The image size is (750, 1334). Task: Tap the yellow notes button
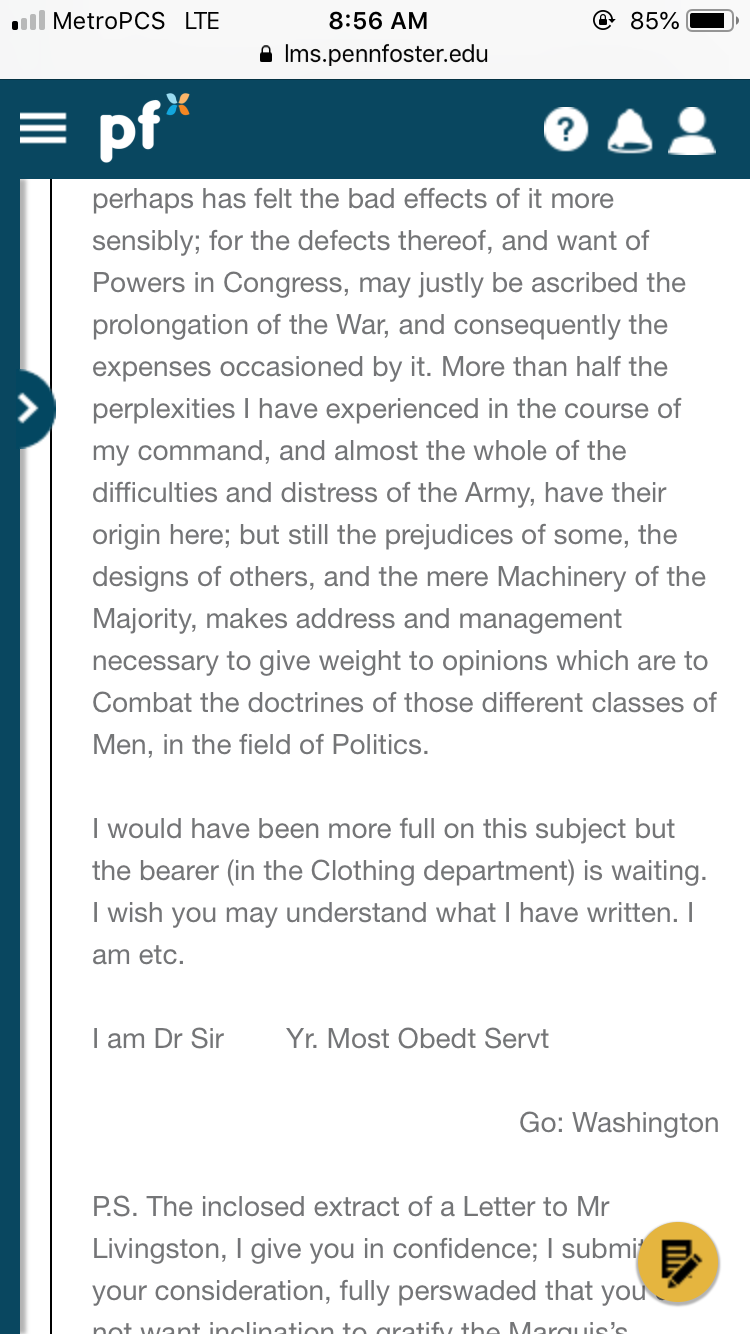678,1262
